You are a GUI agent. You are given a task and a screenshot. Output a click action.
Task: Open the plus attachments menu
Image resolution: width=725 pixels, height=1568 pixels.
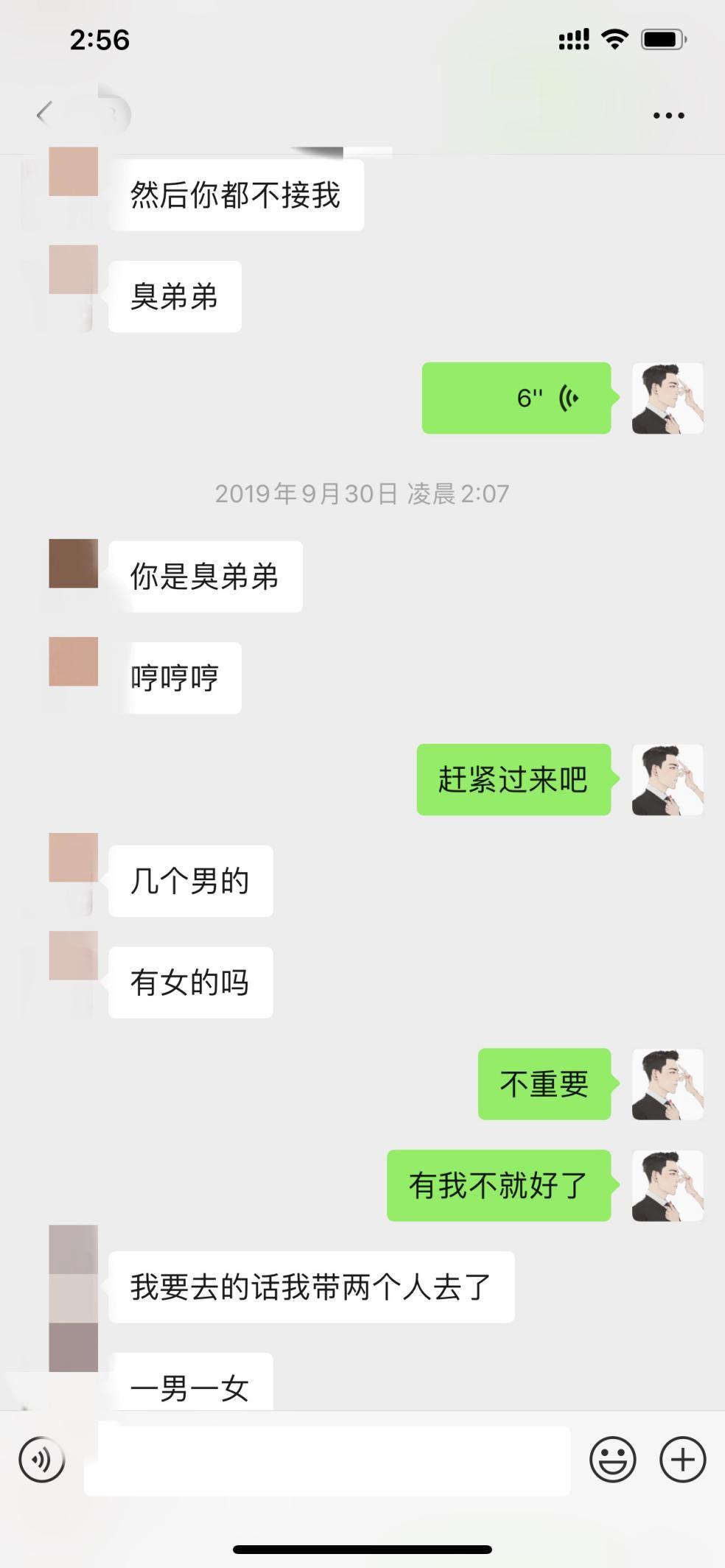(682, 1459)
